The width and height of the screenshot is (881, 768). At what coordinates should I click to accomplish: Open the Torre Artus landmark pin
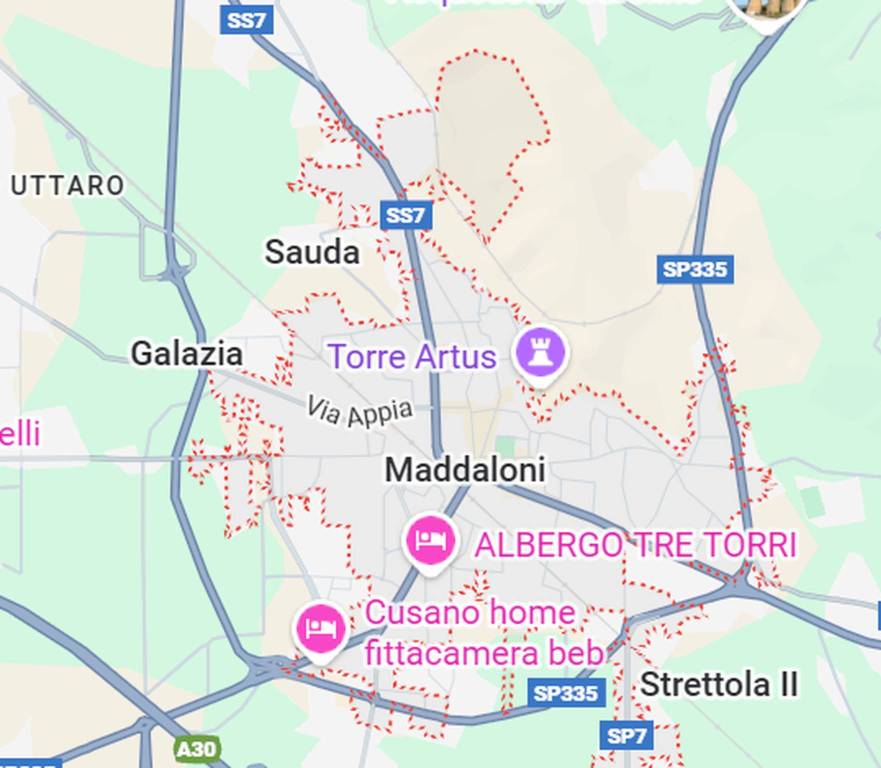coord(541,354)
